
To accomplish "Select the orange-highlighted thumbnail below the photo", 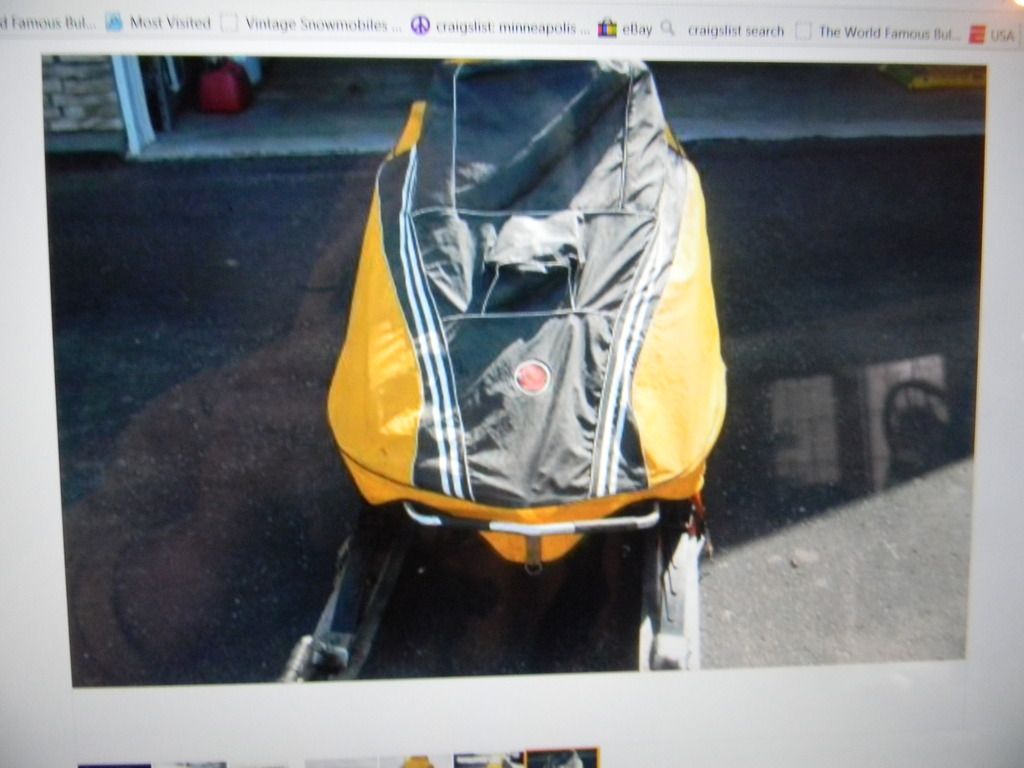I will point(562,758).
